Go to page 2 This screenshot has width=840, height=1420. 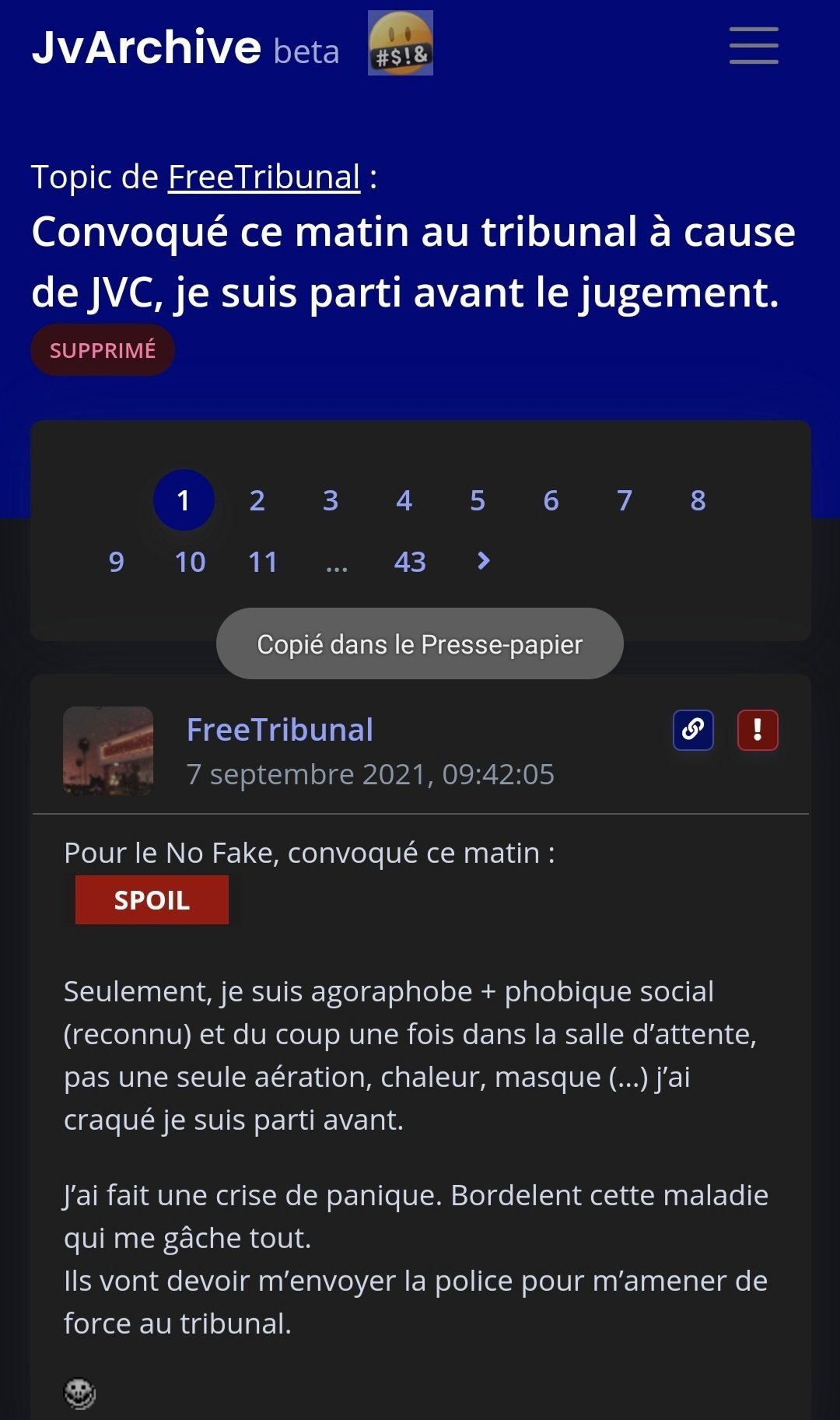(x=257, y=500)
